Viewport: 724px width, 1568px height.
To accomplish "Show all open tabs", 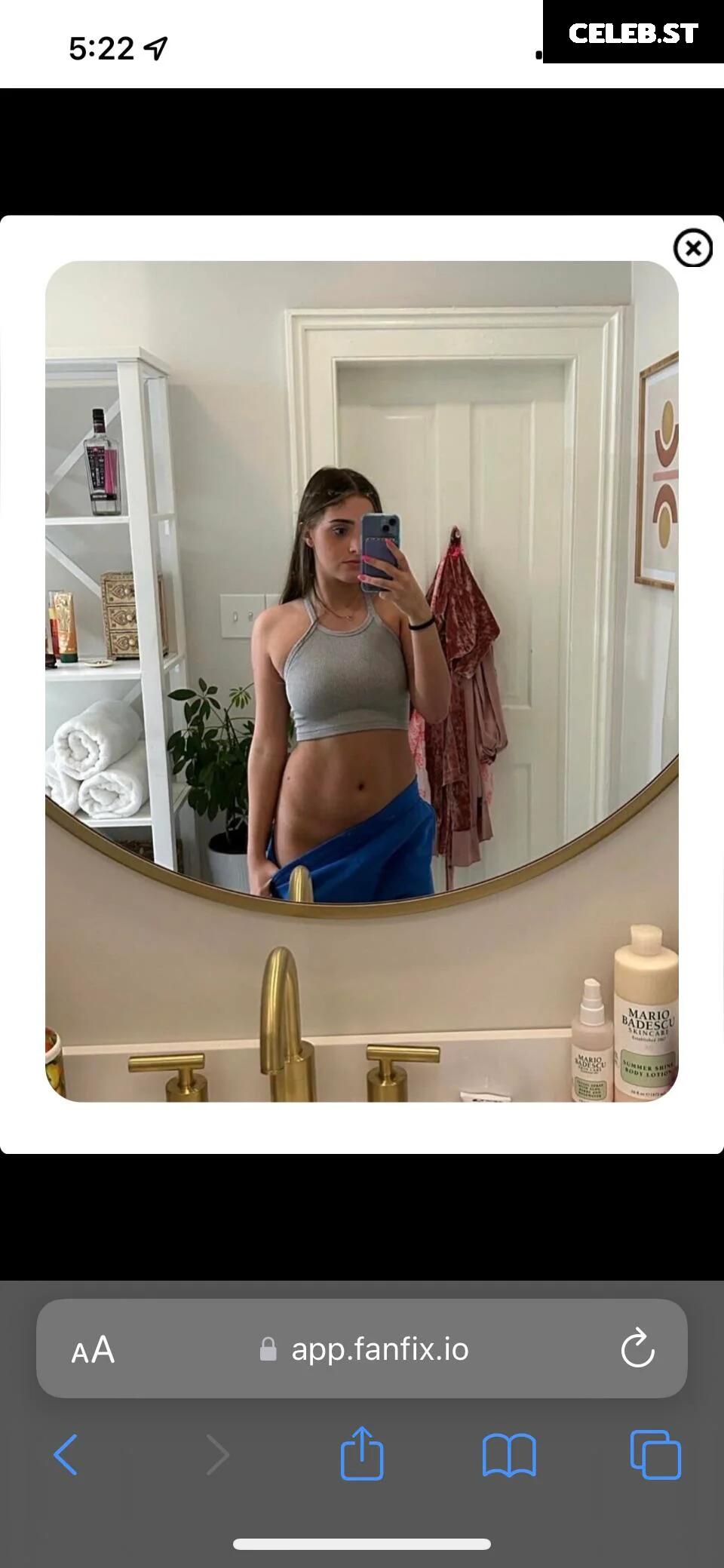I will pyautogui.click(x=655, y=1454).
